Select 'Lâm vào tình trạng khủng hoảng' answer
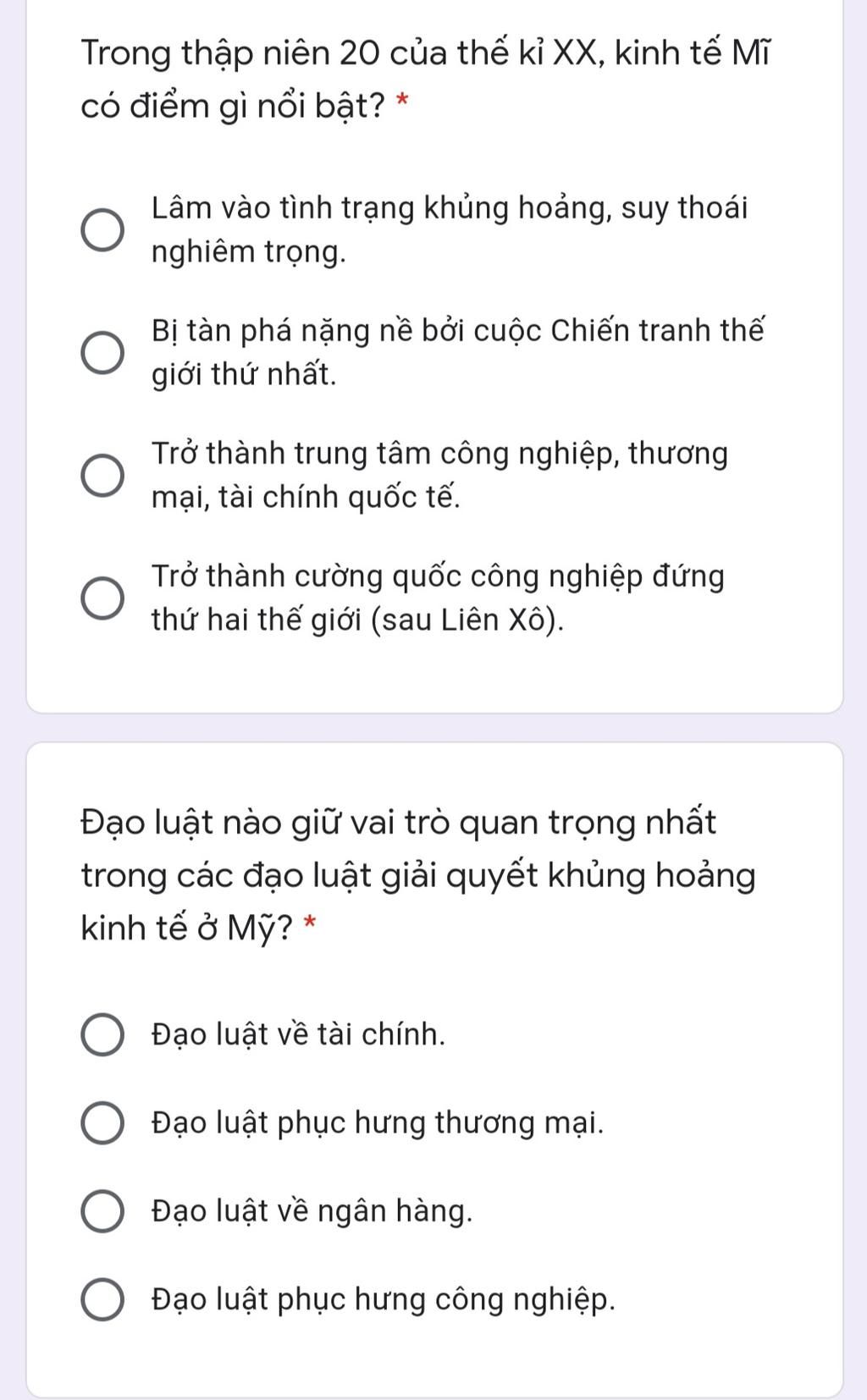This screenshot has height=1400, width=867. (102, 230)
